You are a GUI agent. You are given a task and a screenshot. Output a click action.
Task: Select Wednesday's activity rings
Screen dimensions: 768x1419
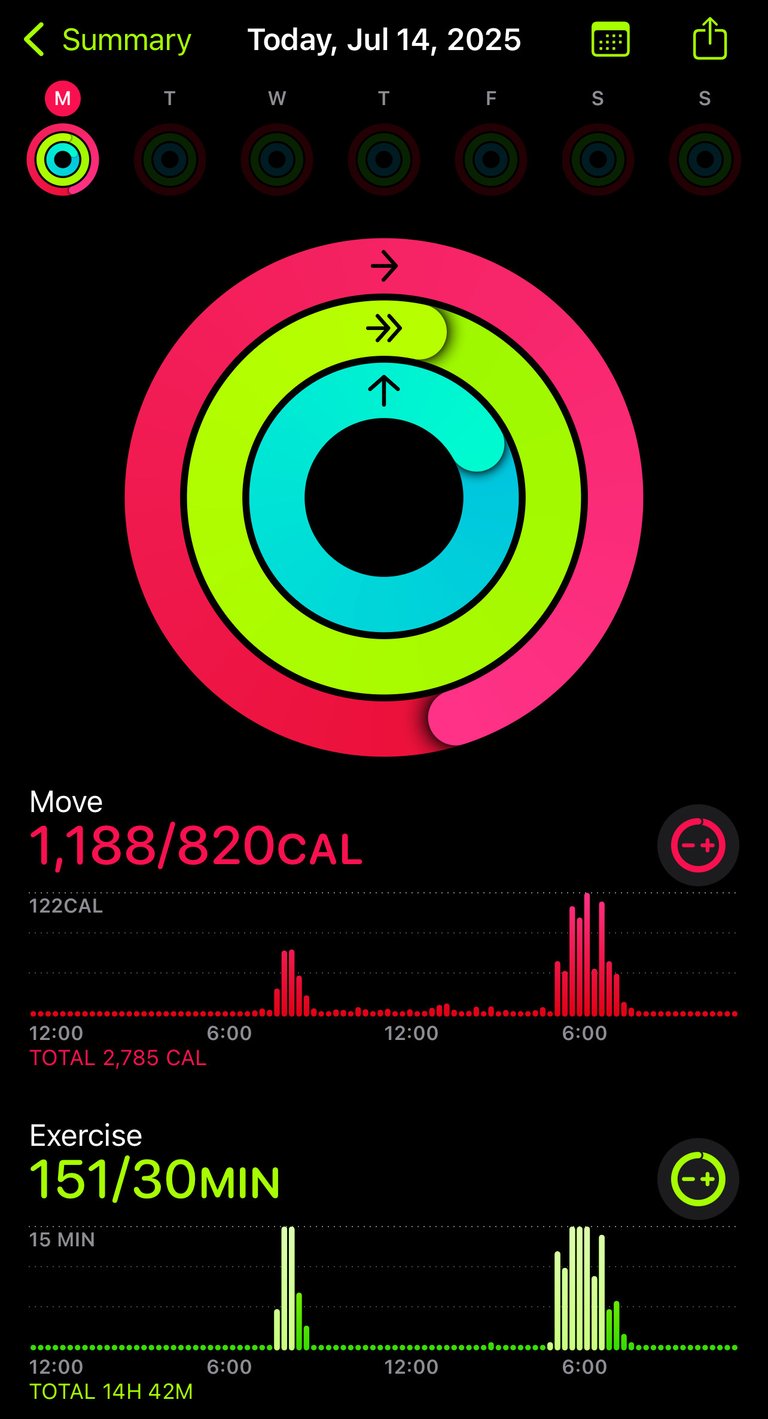pos(277,159)
